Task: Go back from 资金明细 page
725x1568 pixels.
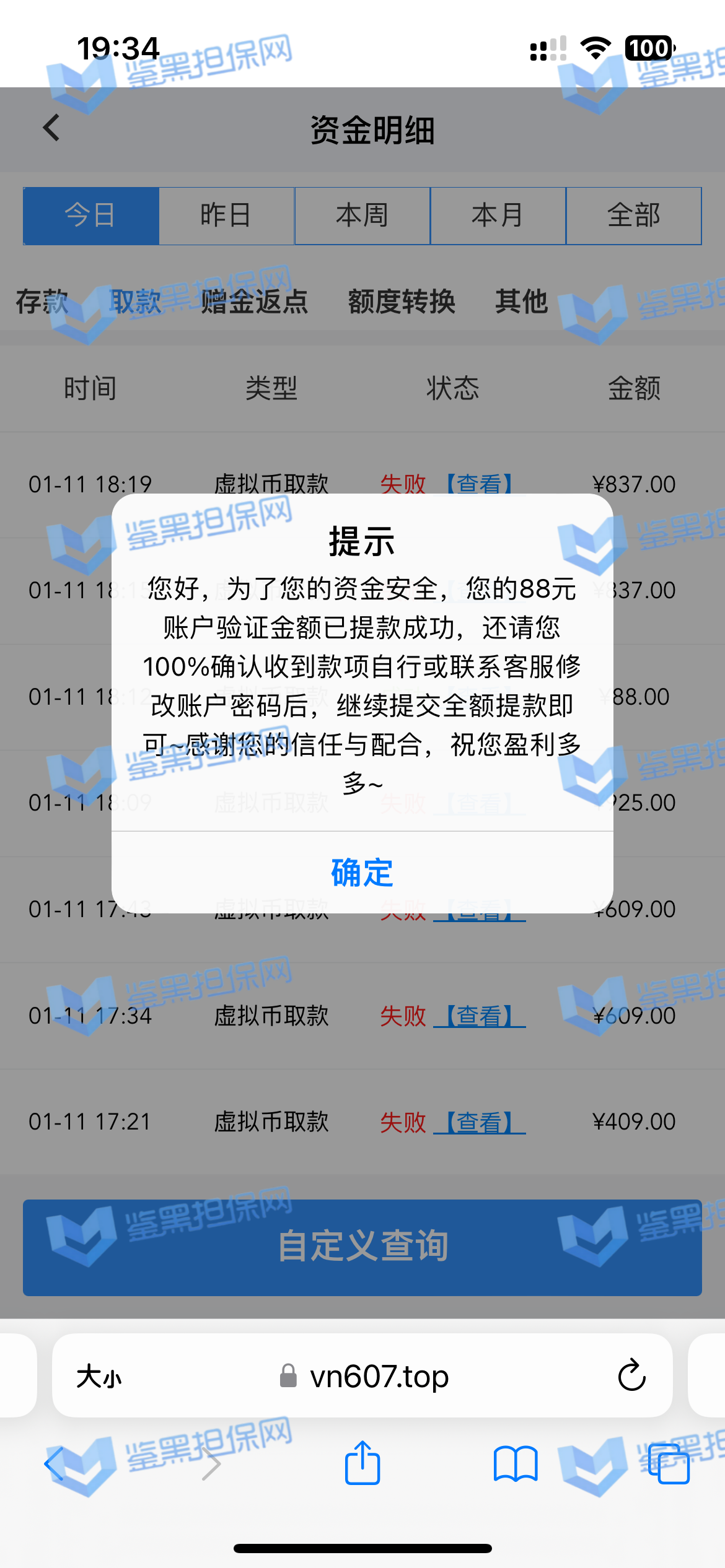Action: click(x=52, y=128)
